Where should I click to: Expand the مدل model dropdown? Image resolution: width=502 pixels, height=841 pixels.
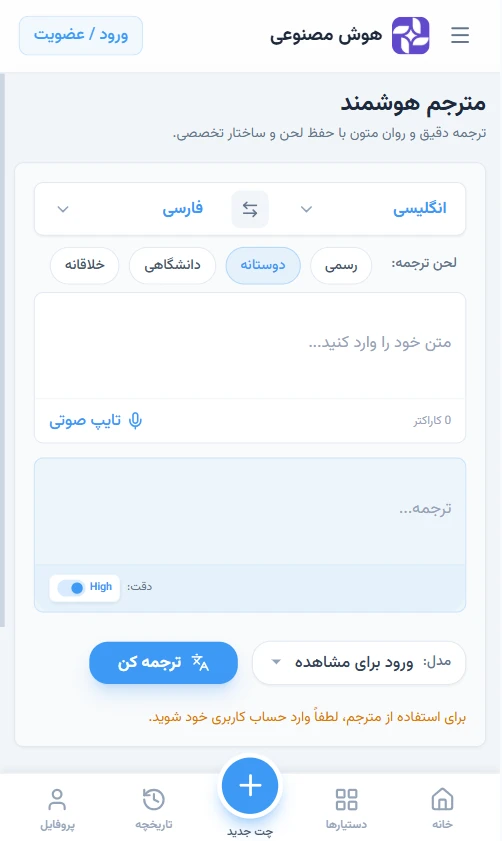tap(359, 662)
